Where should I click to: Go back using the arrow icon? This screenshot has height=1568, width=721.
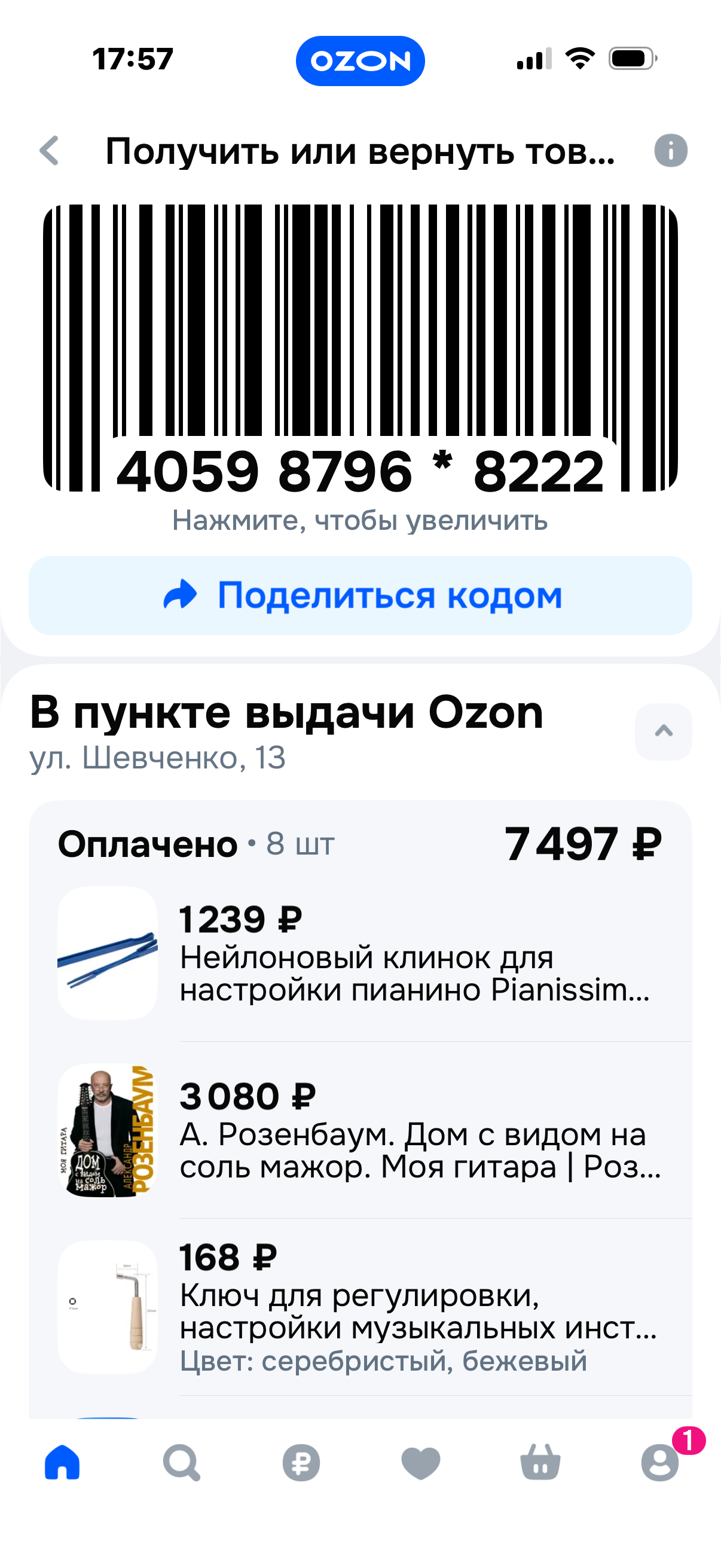[49, 151]
